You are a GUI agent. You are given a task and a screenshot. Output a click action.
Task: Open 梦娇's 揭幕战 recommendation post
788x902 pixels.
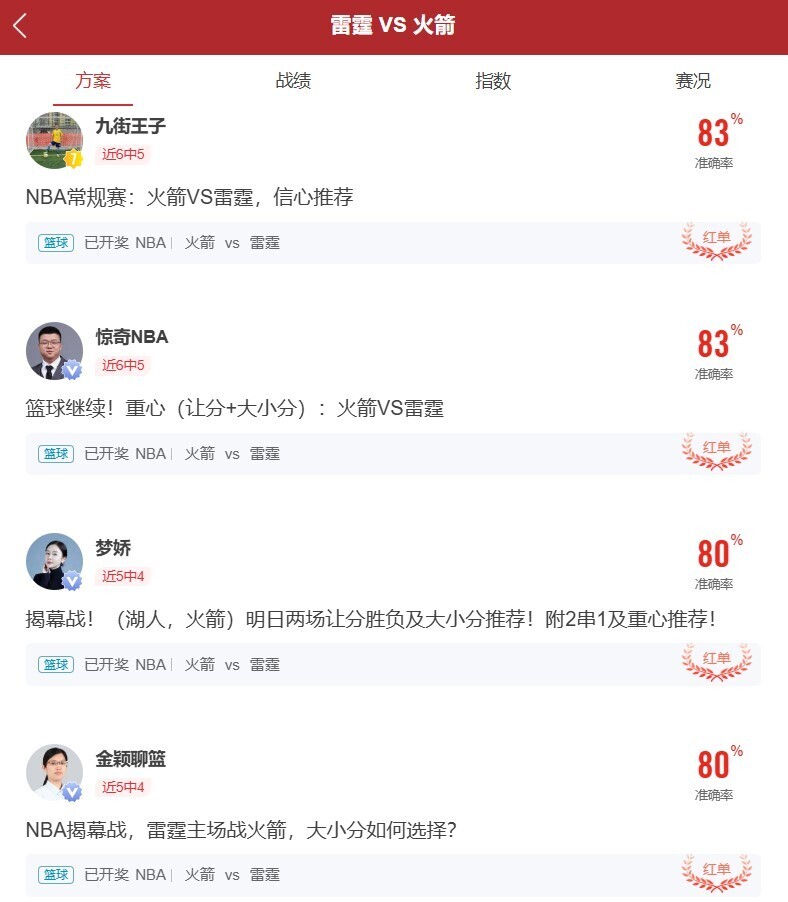370,619
